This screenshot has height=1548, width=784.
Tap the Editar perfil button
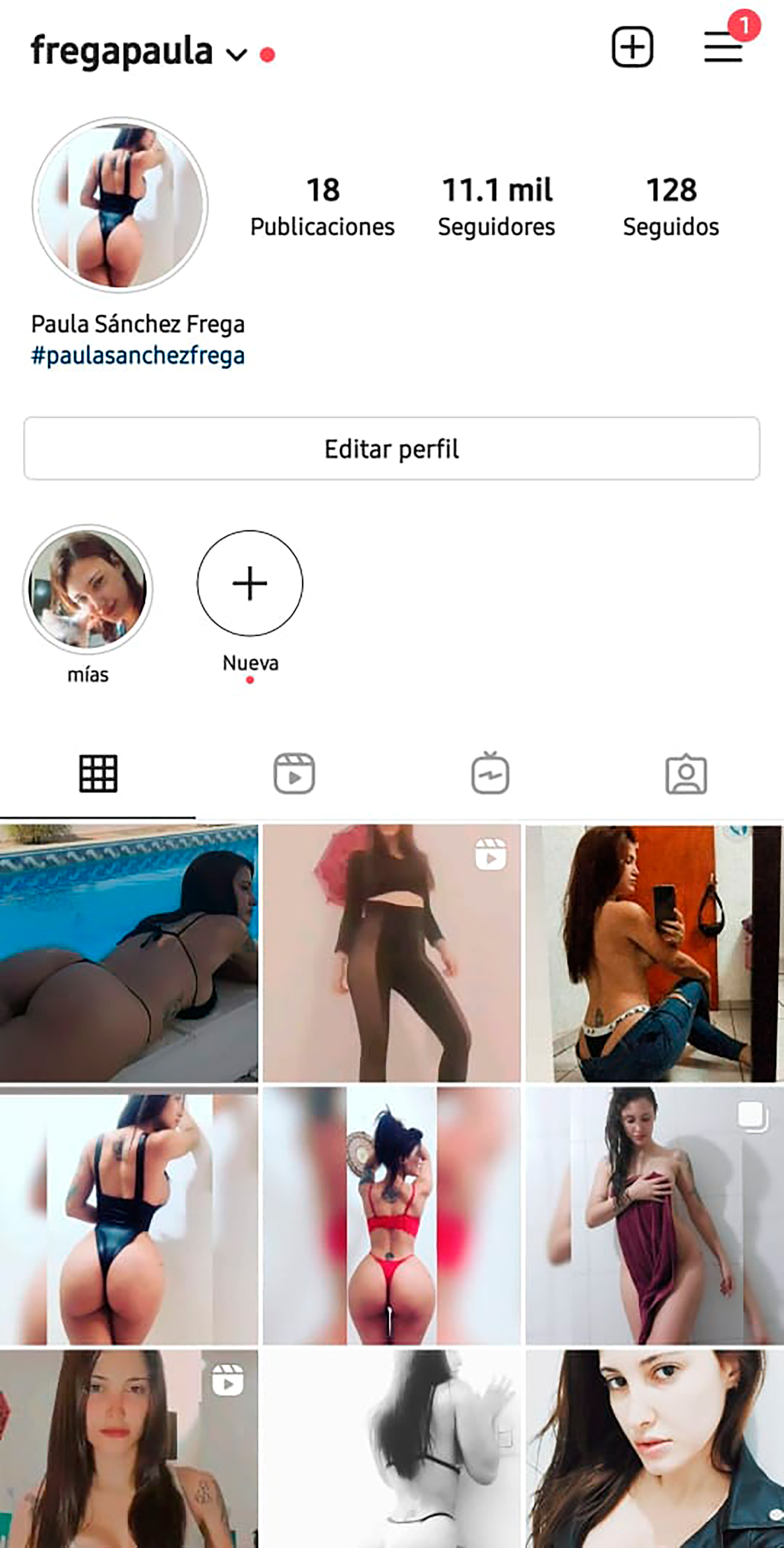click(392, 449)
